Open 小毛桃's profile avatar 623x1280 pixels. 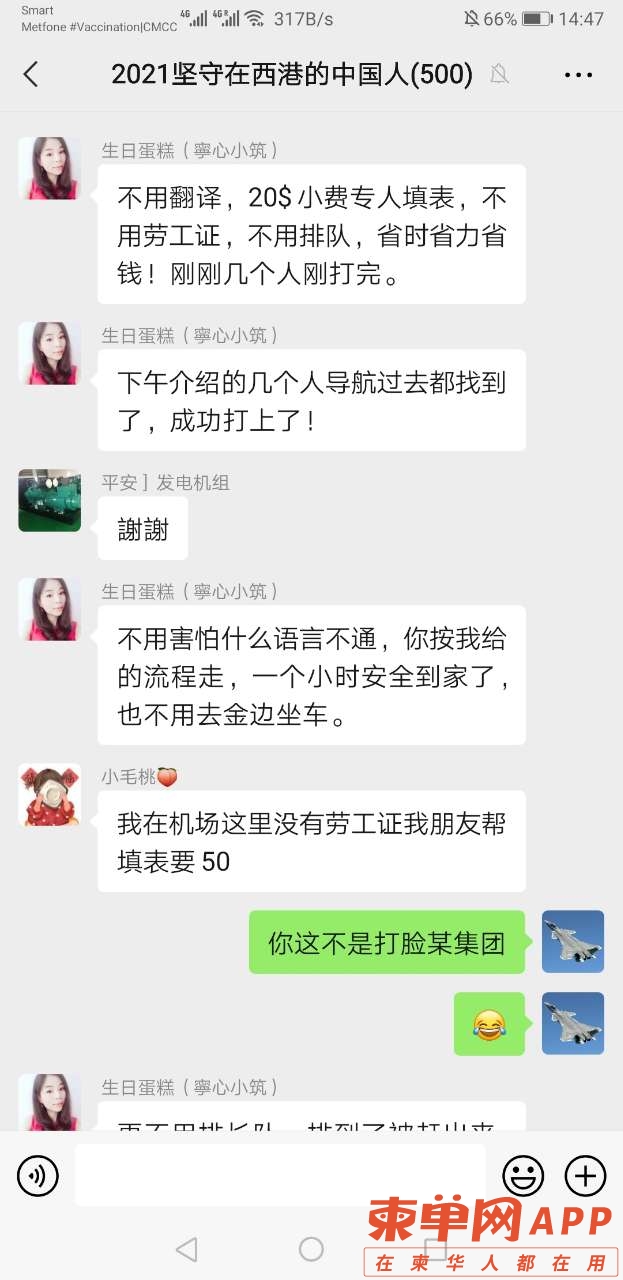(49, 795)
